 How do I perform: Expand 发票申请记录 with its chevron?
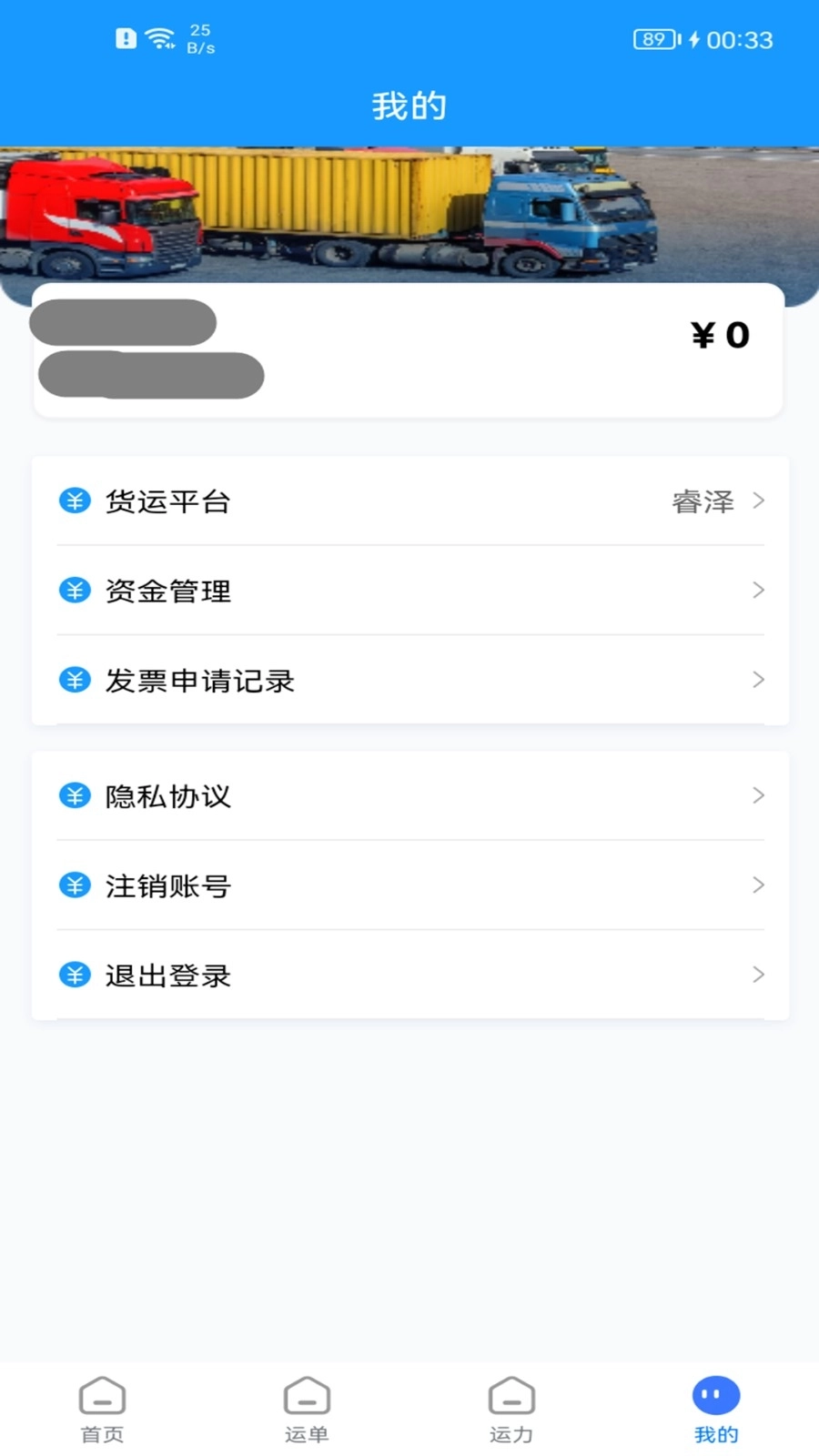(x=759, y=680)
